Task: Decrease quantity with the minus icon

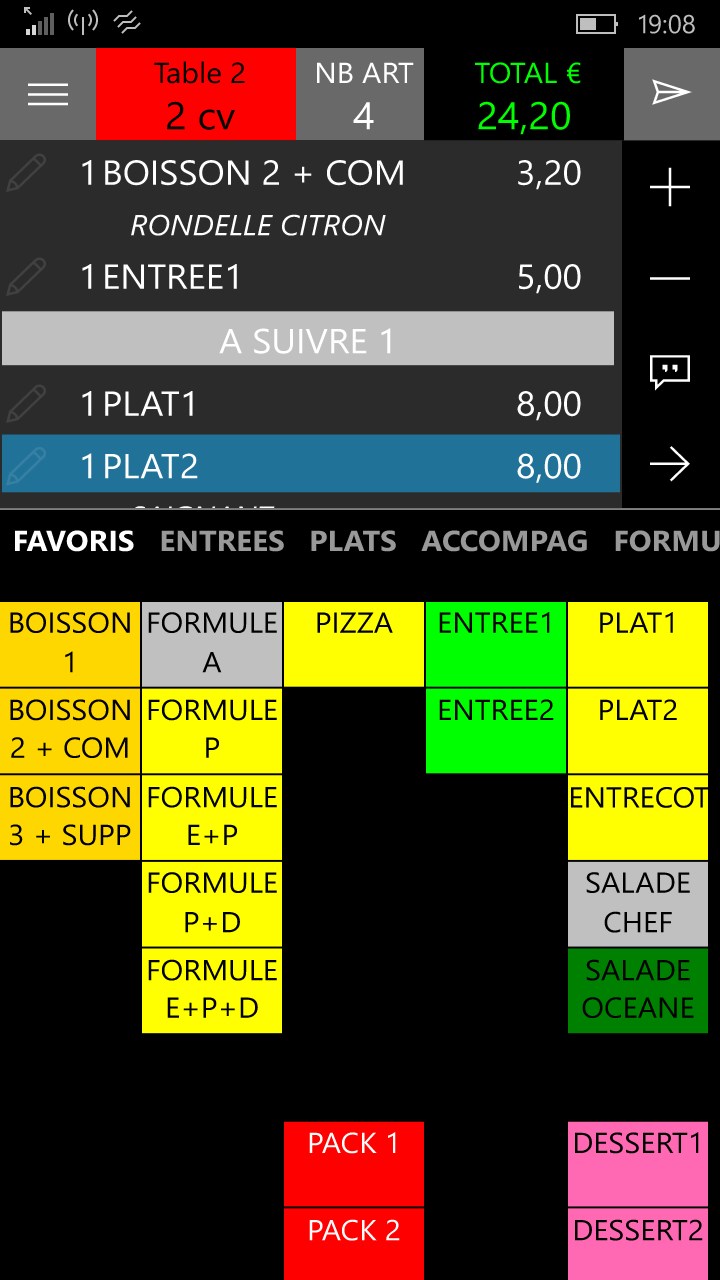Action: (x=670, y=278)
